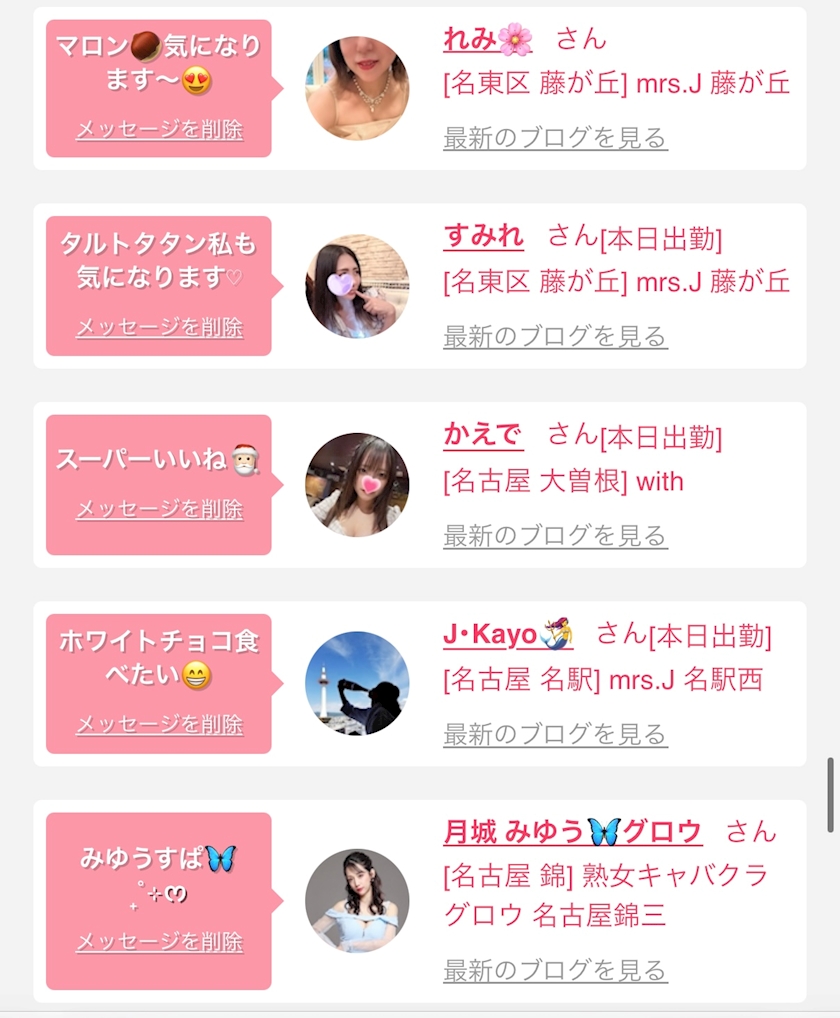View すみれ's latest blog
Screen dimensions: 840x1018
(x=555, y=336)
